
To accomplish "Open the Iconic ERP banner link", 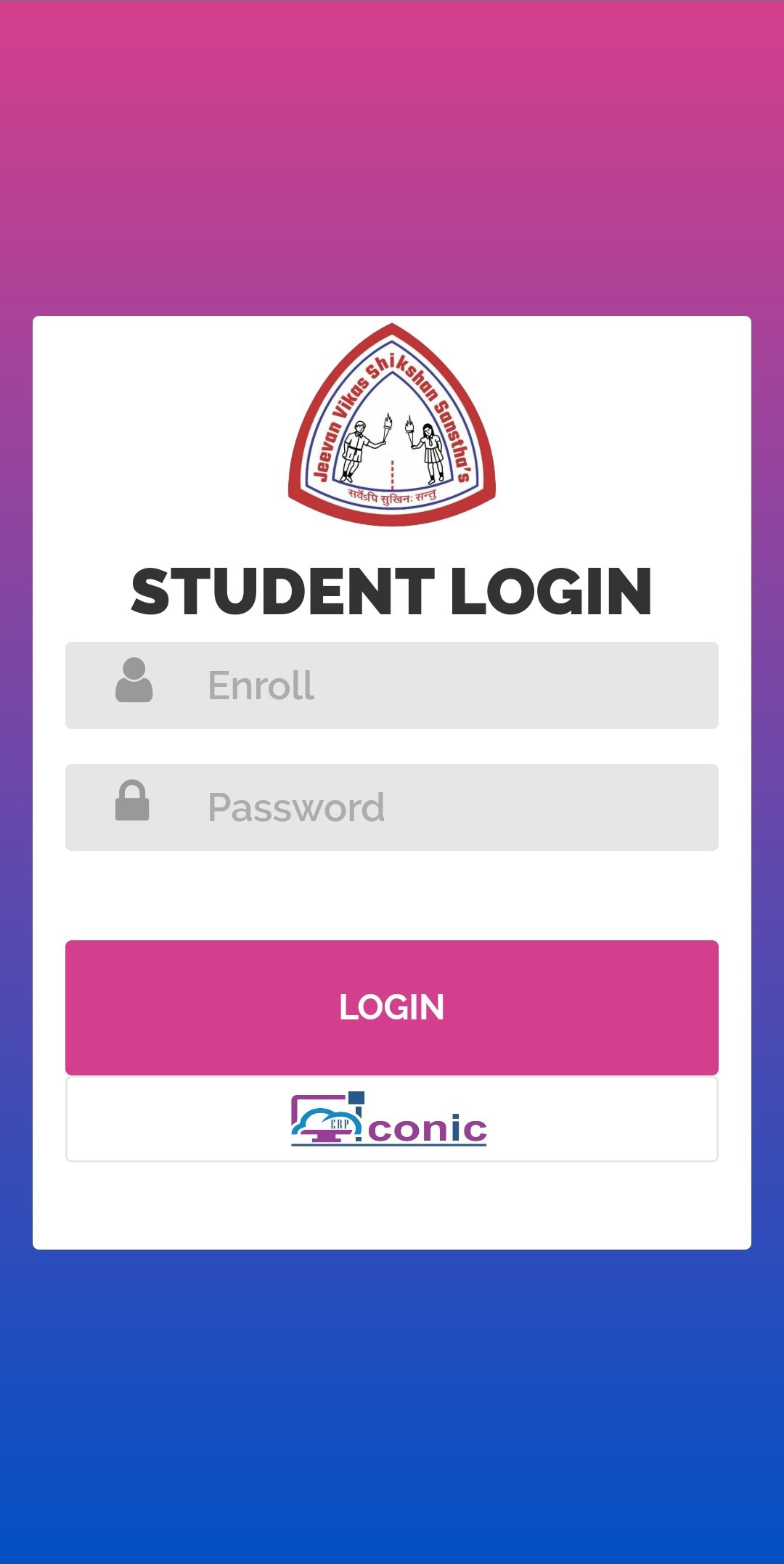I will pos(392,1119).
